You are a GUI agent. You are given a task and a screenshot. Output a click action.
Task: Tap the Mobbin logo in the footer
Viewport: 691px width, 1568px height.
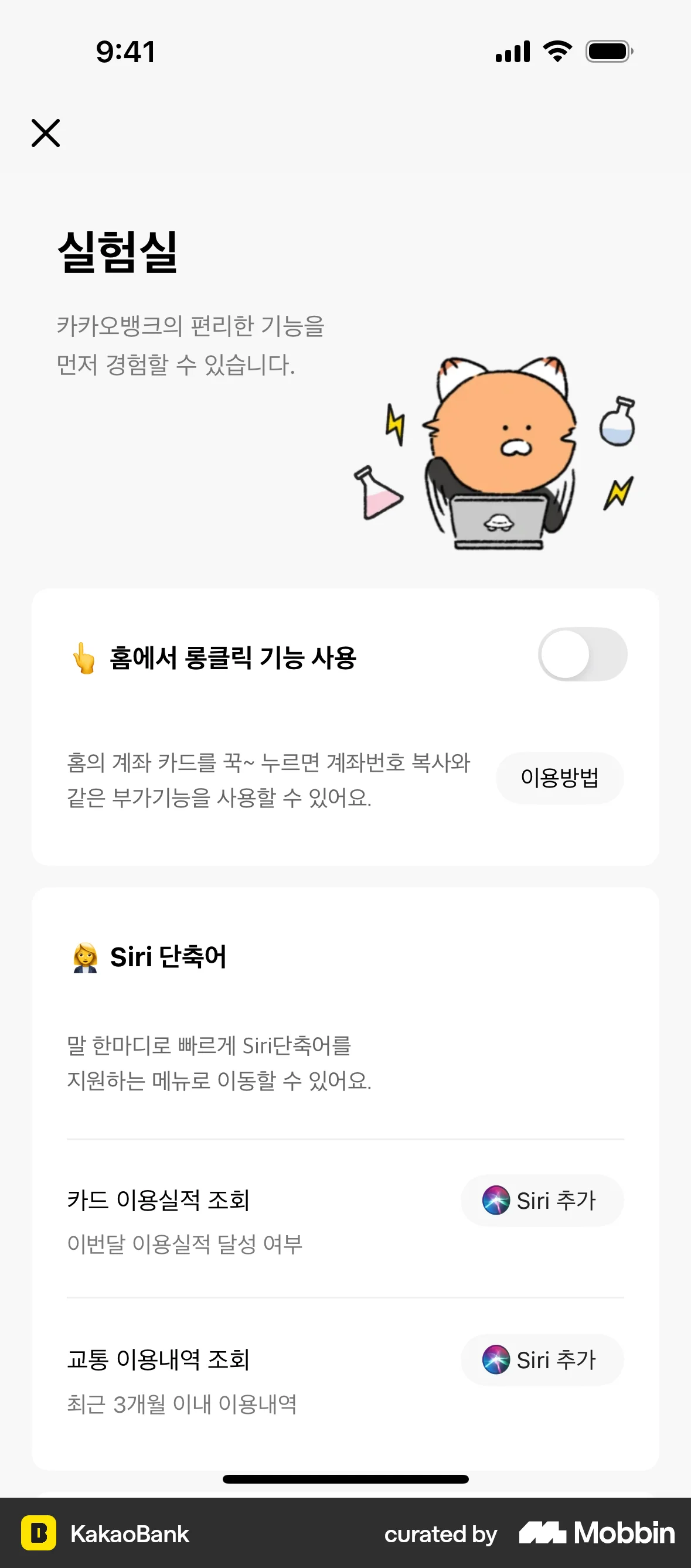(595, 1534)
